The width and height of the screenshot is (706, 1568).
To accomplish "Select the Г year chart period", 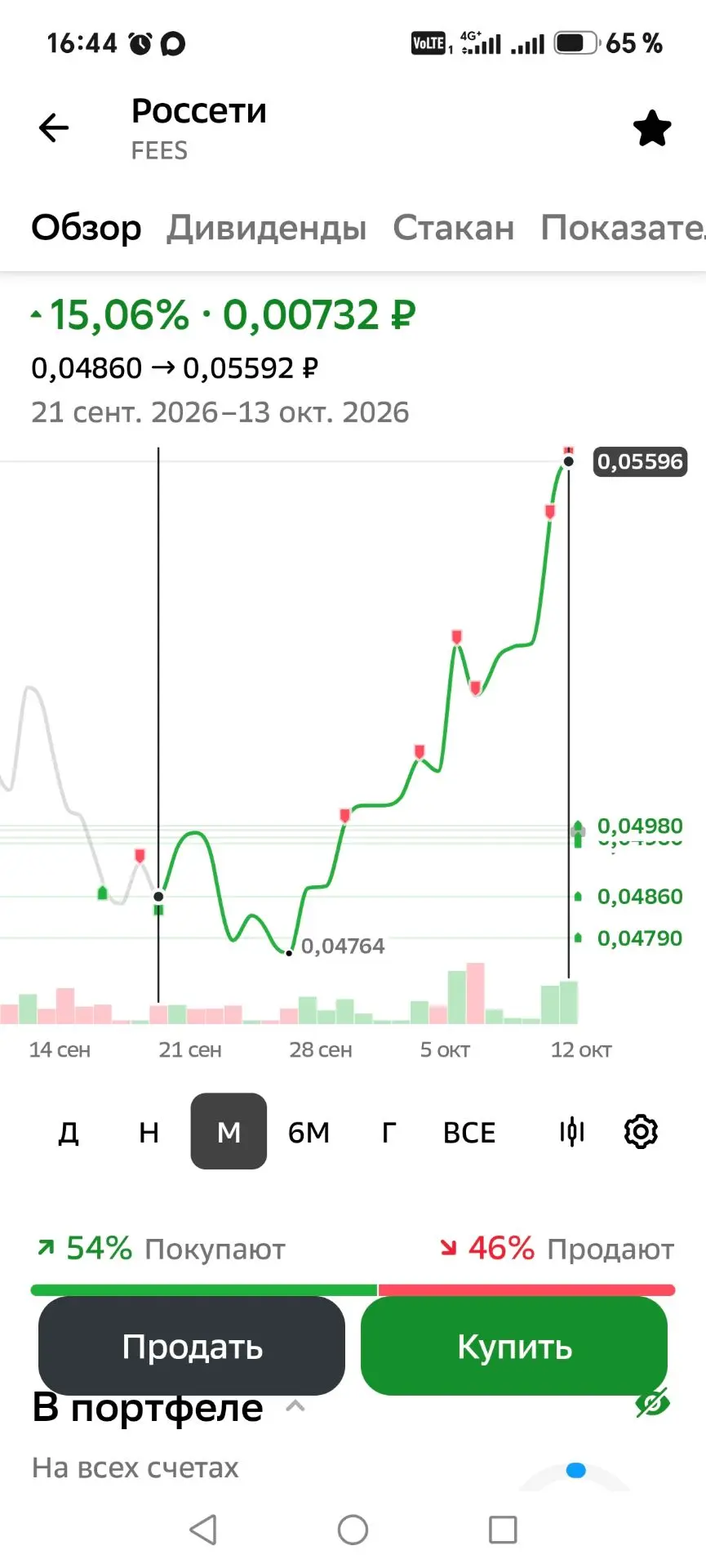I will tap(389, 1132).
